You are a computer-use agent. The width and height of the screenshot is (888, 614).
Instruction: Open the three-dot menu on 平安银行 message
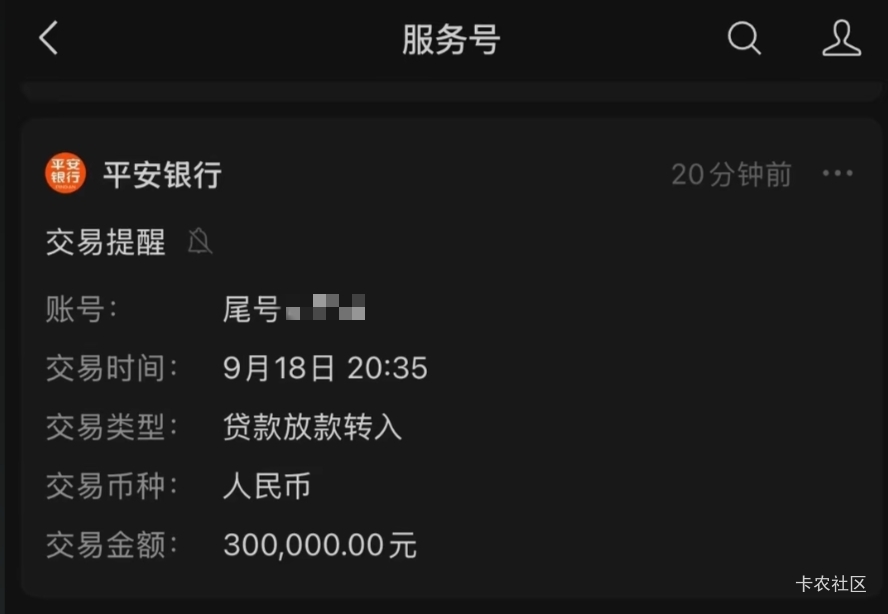pos(837,173)
